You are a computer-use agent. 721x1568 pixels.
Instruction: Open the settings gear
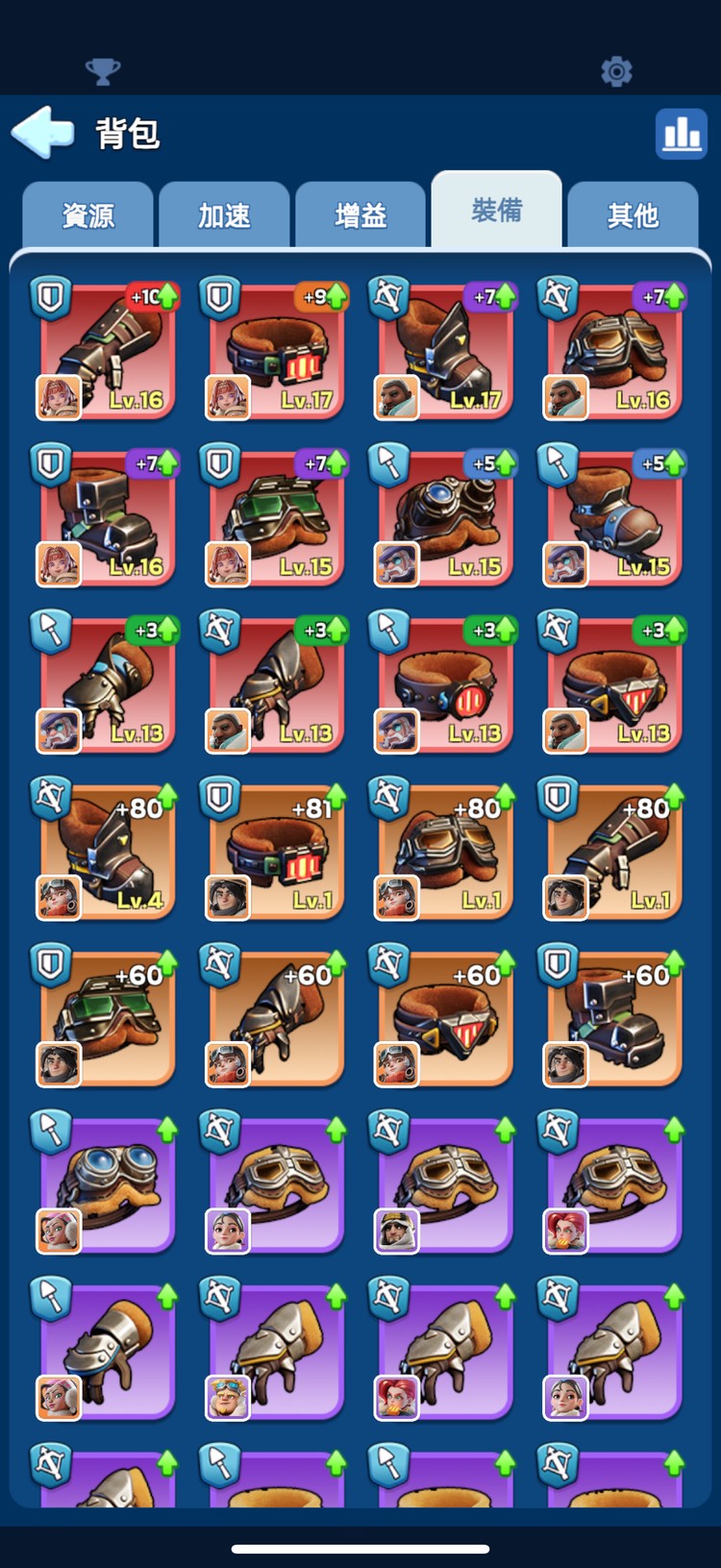coord(616,70)
